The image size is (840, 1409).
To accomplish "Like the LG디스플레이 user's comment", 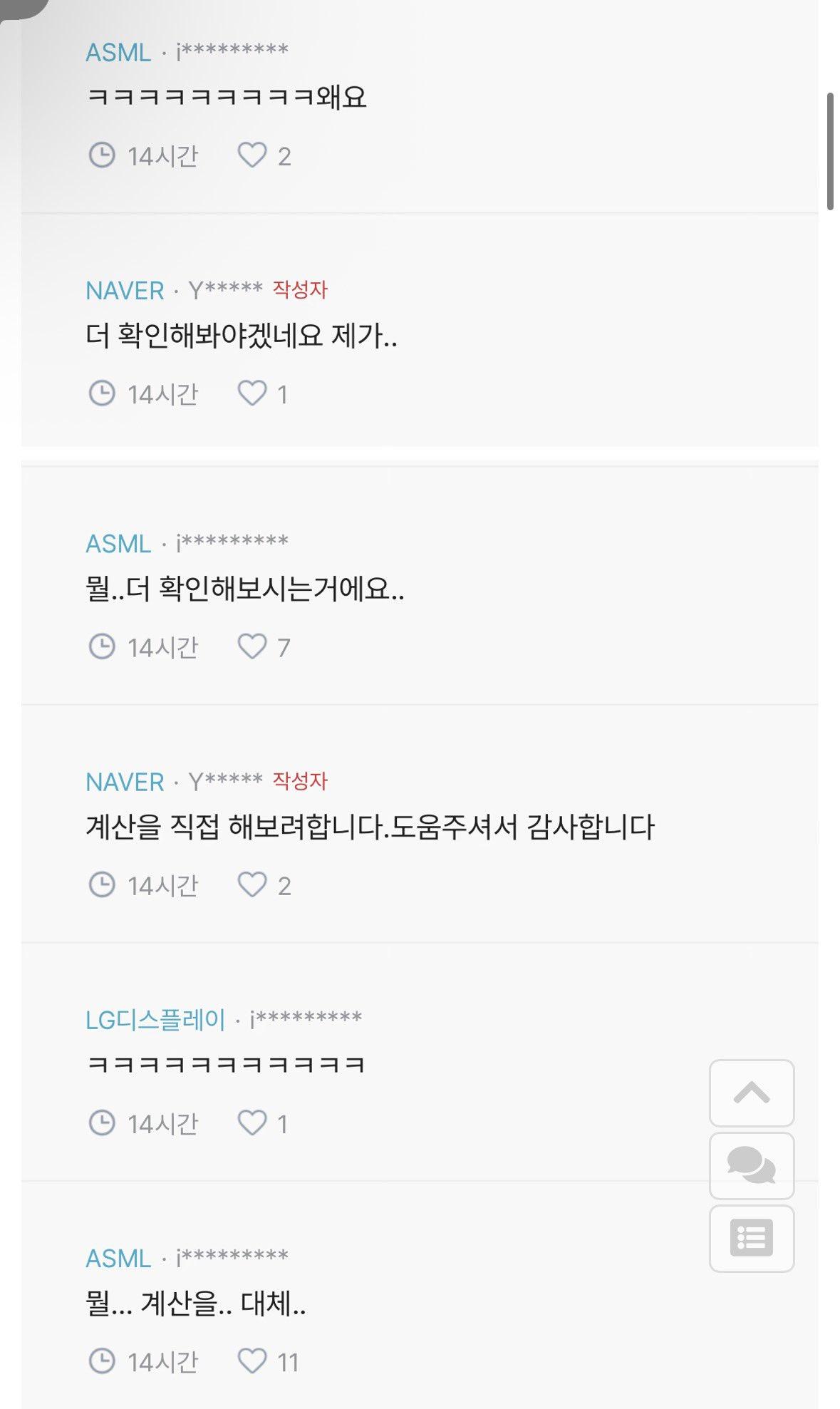I will (x=252, y=1123).
